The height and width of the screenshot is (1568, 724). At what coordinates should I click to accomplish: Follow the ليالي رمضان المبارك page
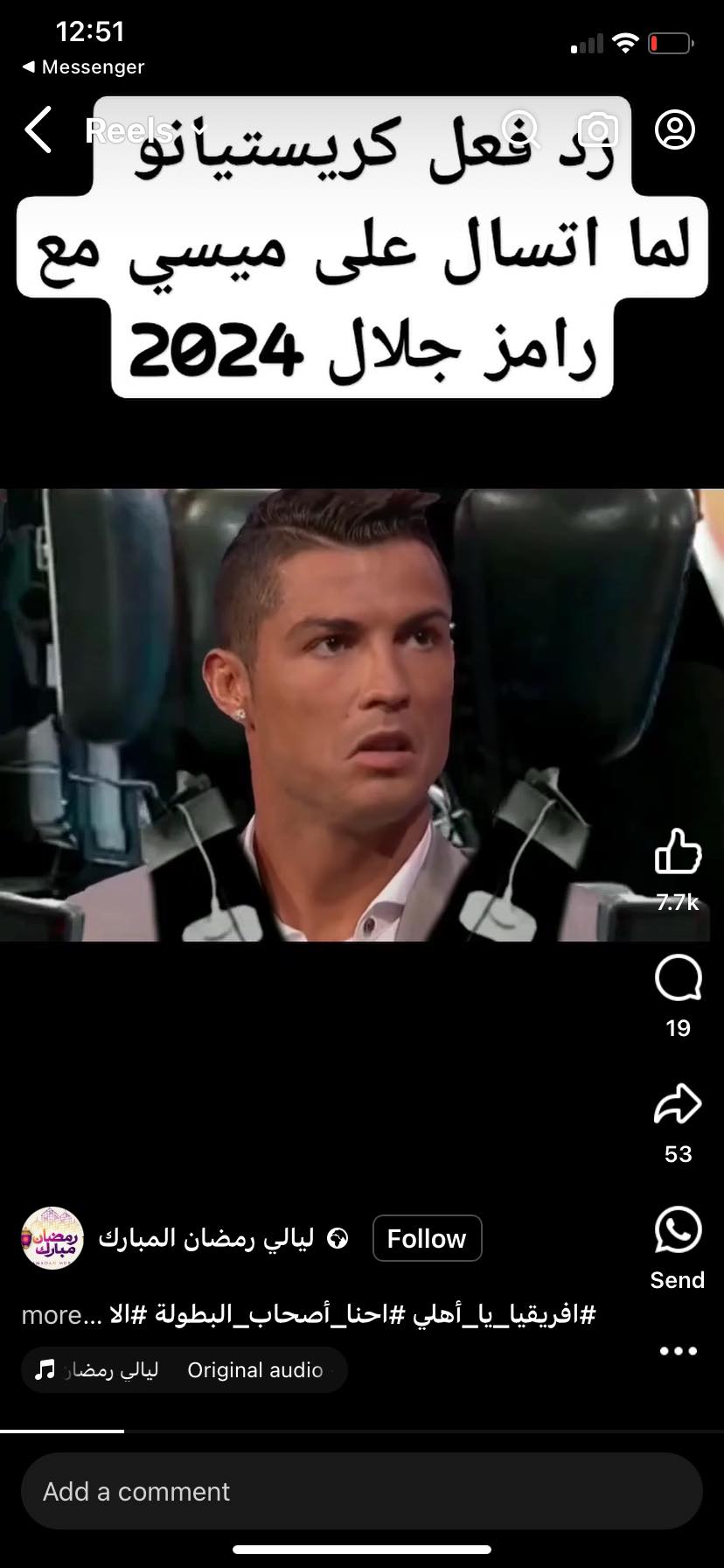point(427,1238)
